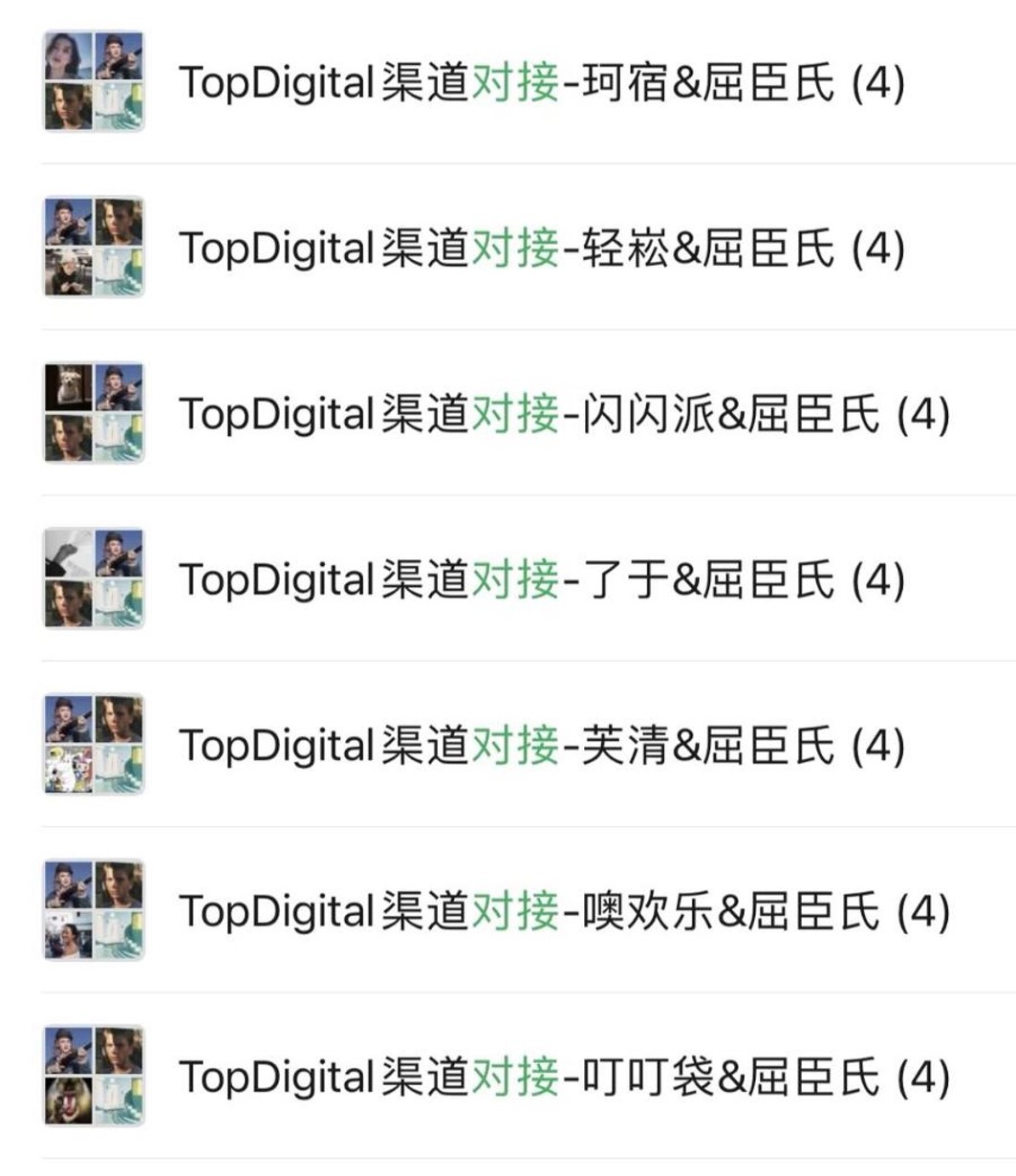Open the 珂宿&屈臣氏 group chat
1016x1176 pixels.
(x=540, y=83)
